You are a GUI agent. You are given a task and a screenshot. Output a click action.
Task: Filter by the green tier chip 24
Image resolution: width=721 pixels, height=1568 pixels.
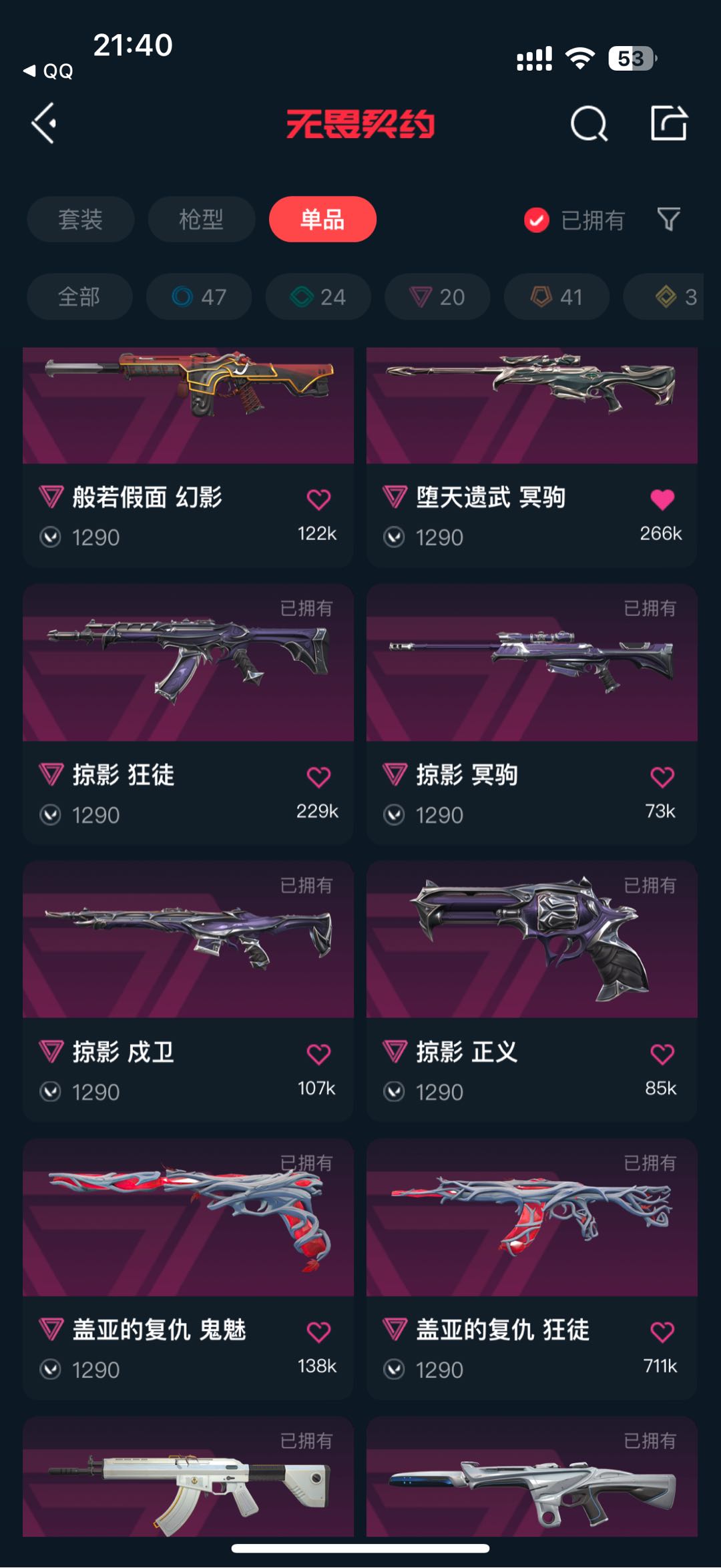click(x=318, y=296)
